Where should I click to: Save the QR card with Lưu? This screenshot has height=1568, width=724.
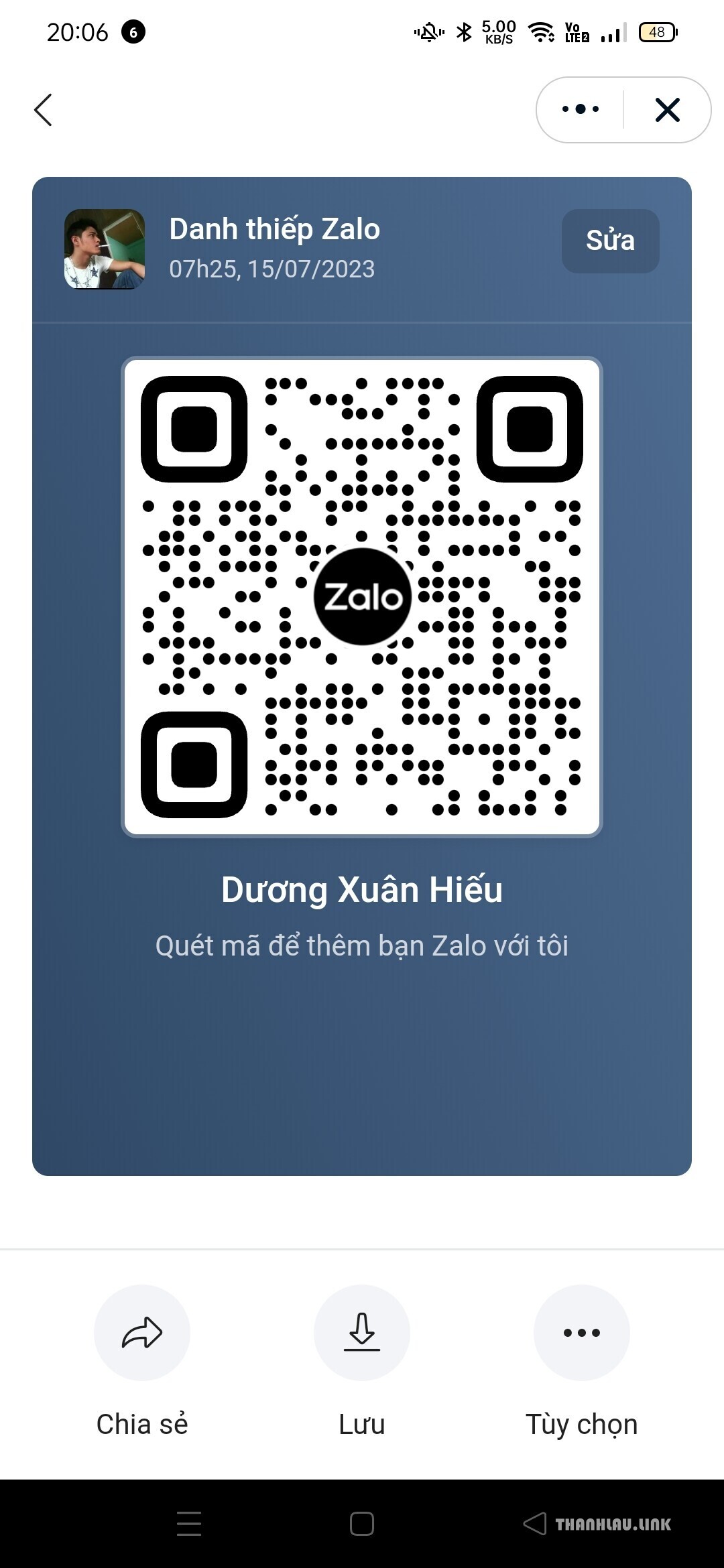362,1332
